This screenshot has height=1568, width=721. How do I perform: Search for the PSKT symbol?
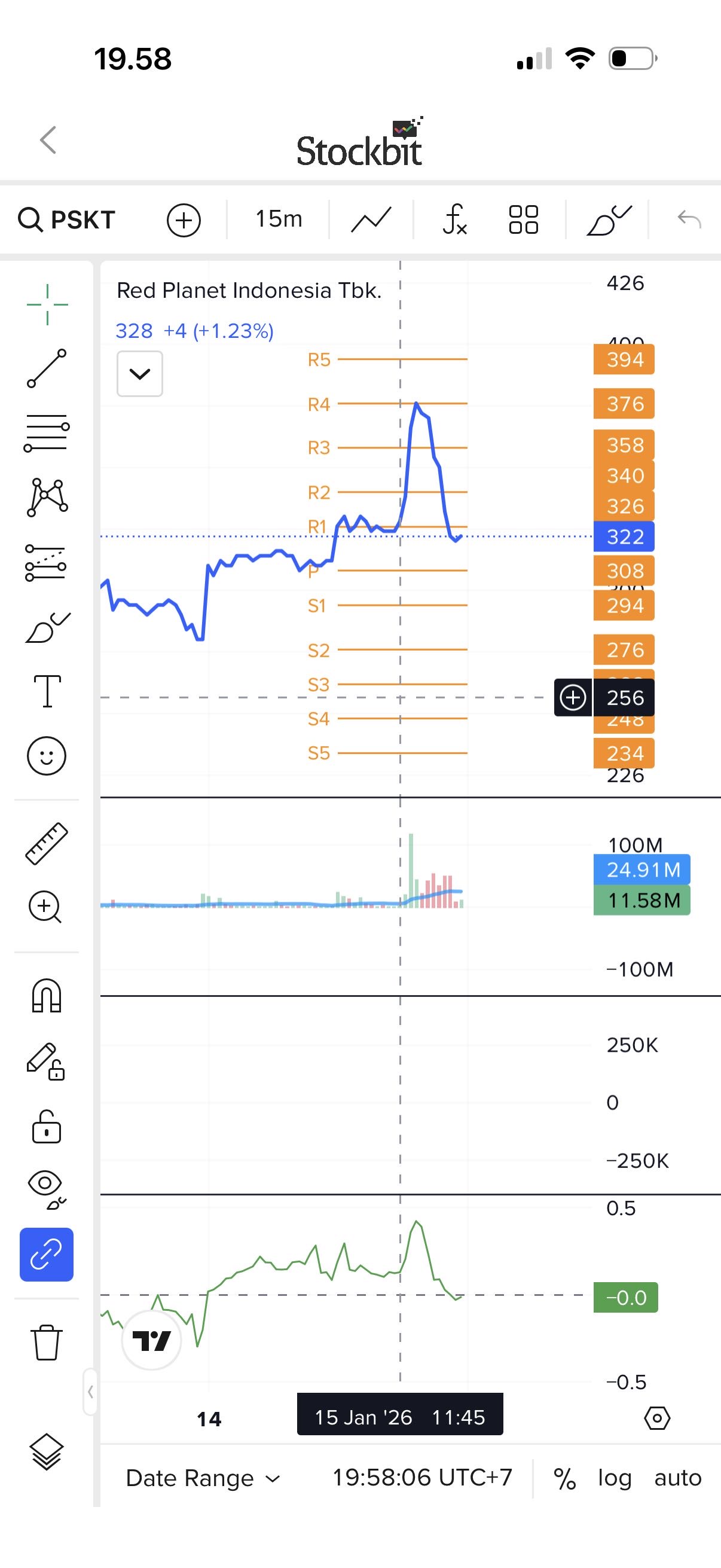[67, 219]
